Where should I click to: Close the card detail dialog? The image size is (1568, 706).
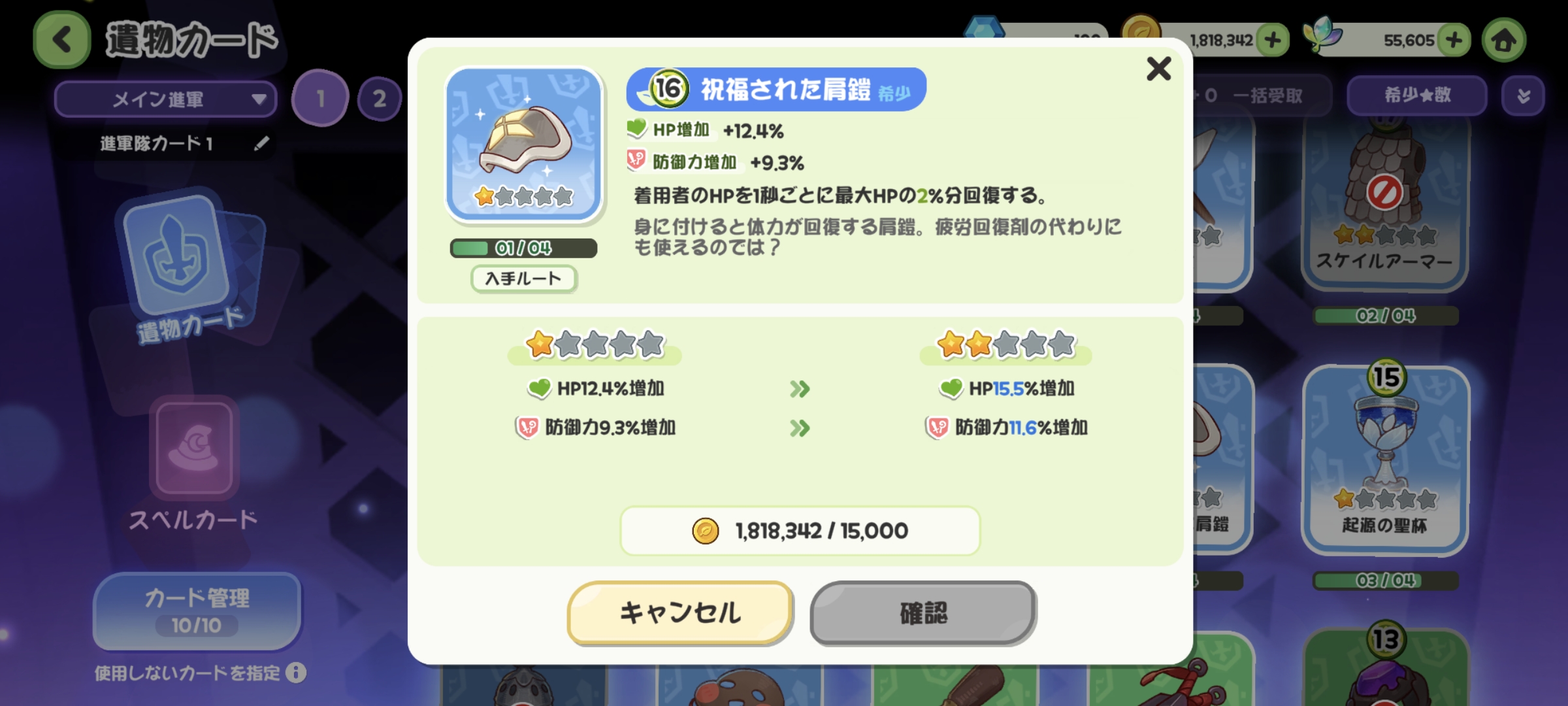tap(1158, 69)
